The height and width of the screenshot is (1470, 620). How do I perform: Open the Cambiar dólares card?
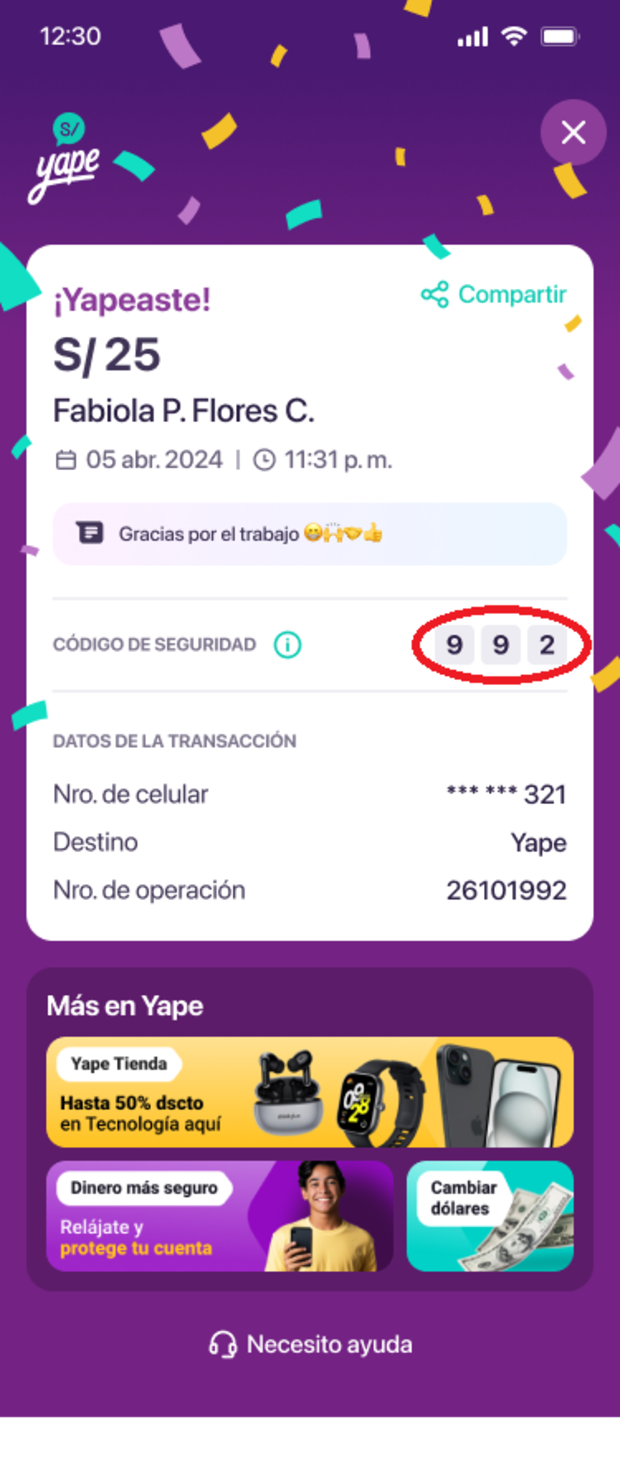click(x=490, y=1216)
